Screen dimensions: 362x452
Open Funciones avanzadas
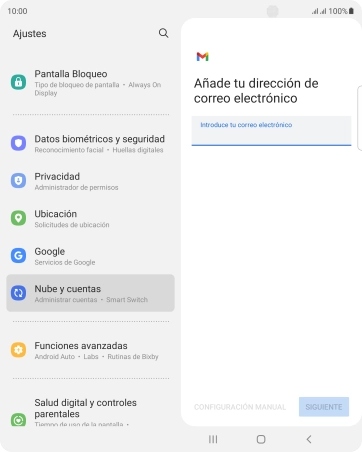[x=90, y=350]
